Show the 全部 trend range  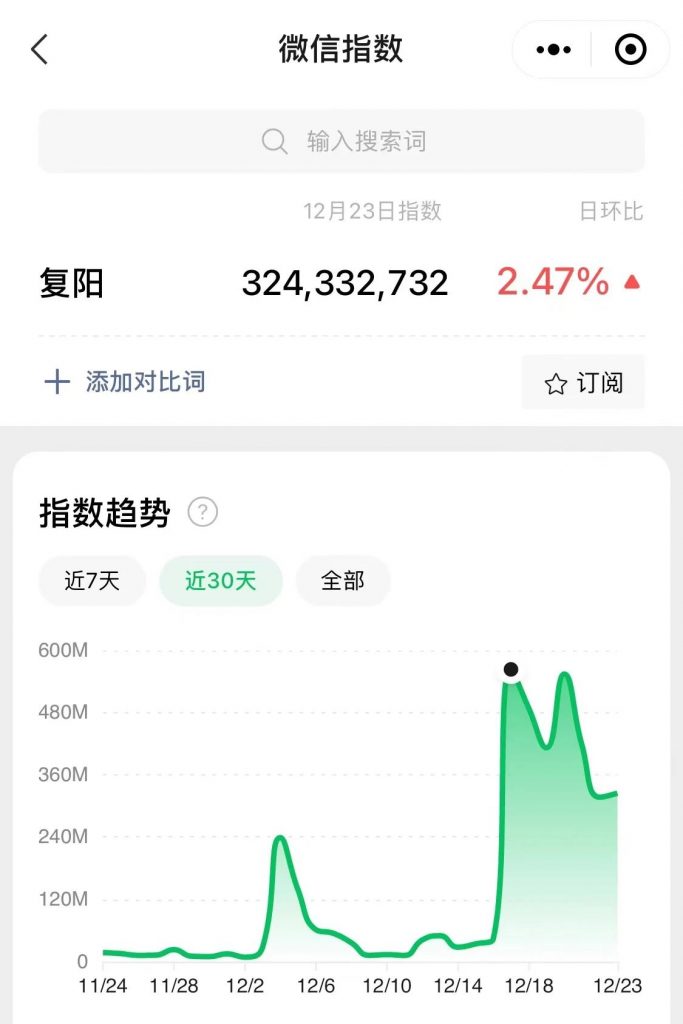pyautogui.click(x=343, y=581)
